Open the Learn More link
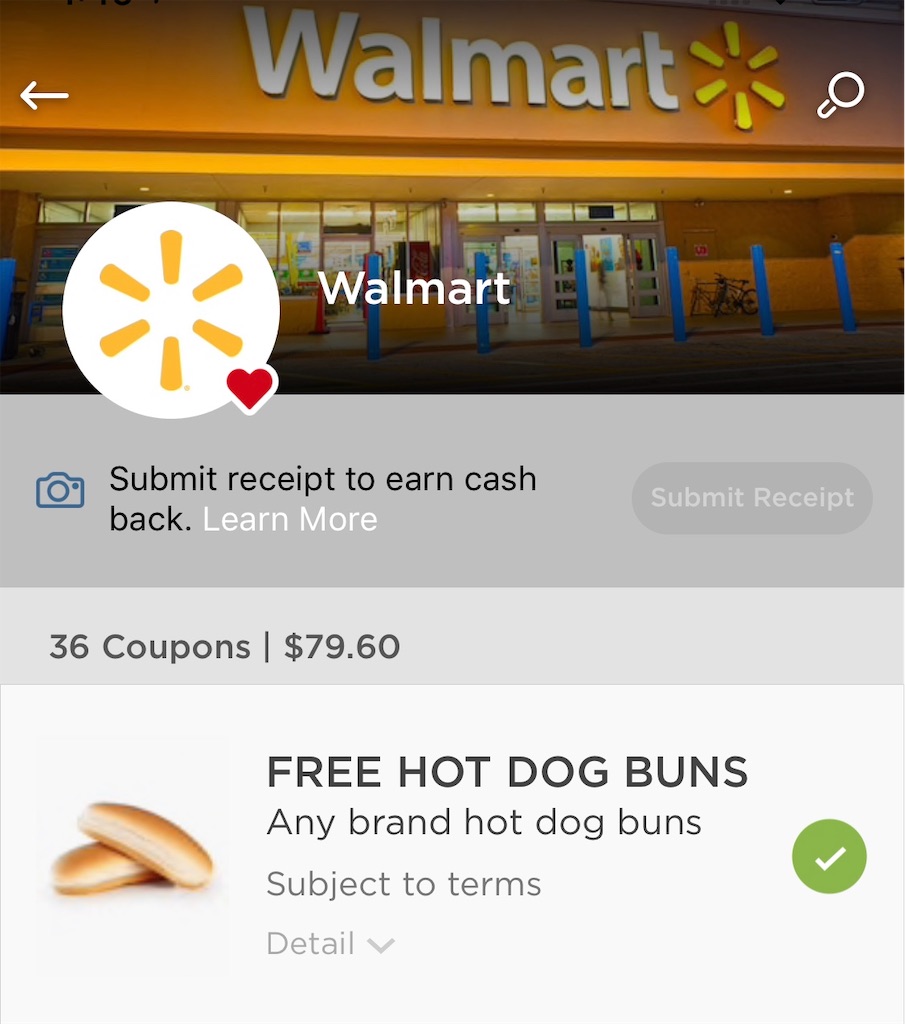 (290, 520)
